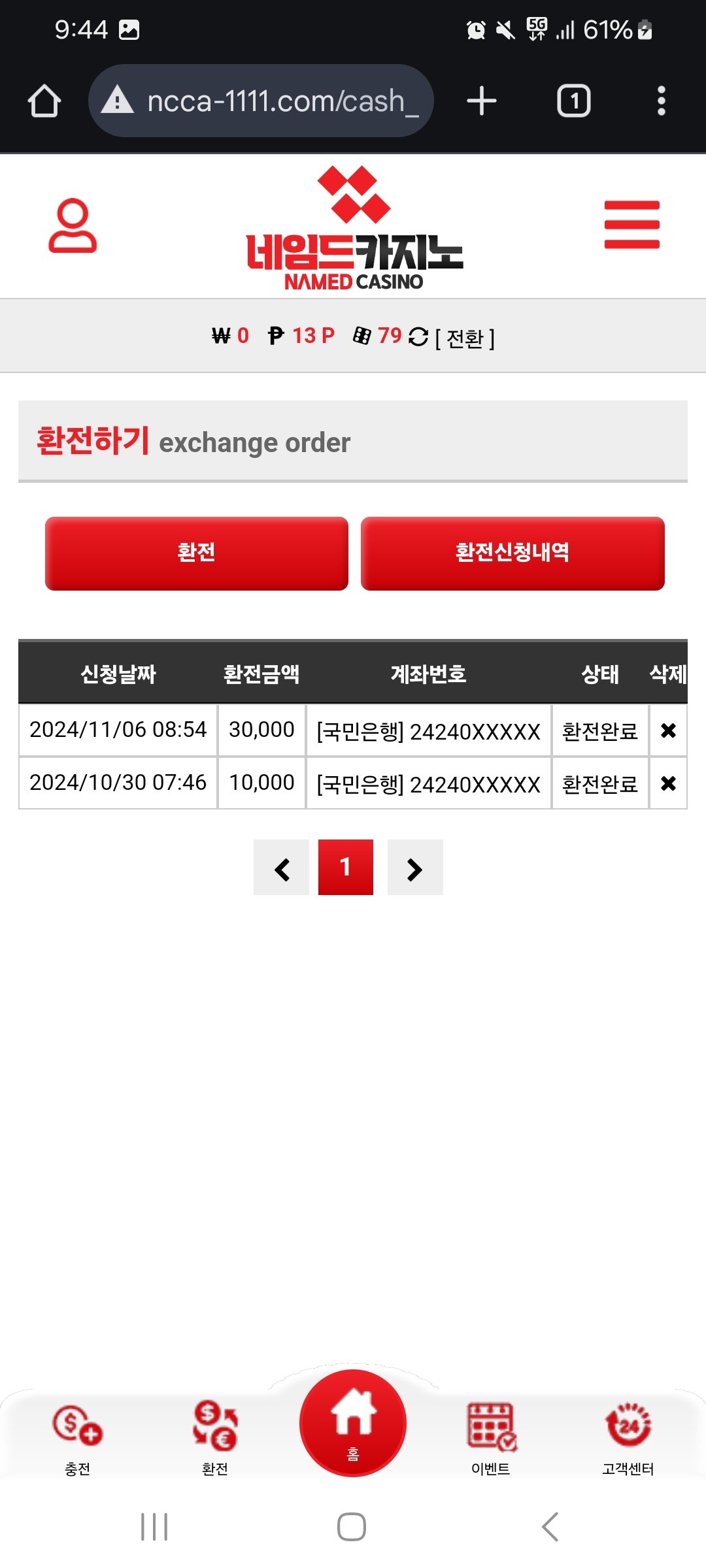Open 환전신청내역 history button
This screenshot has height=1568, width=706.
513,553
